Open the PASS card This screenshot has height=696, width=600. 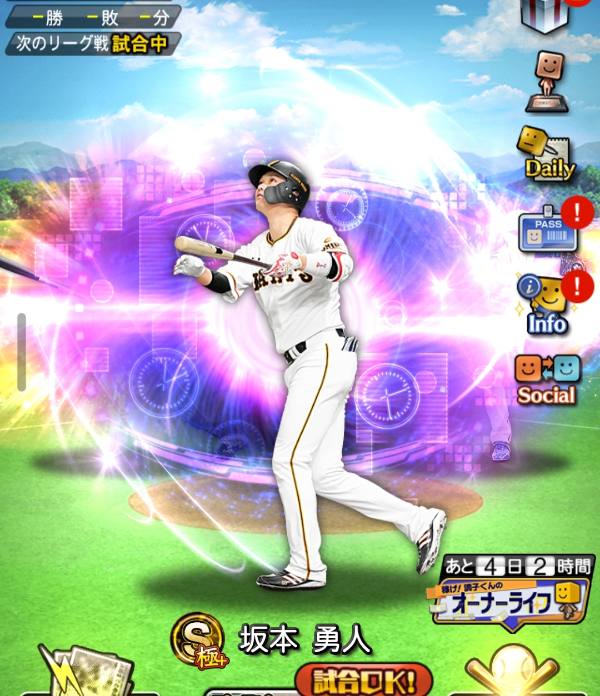[x=546, y=232]
